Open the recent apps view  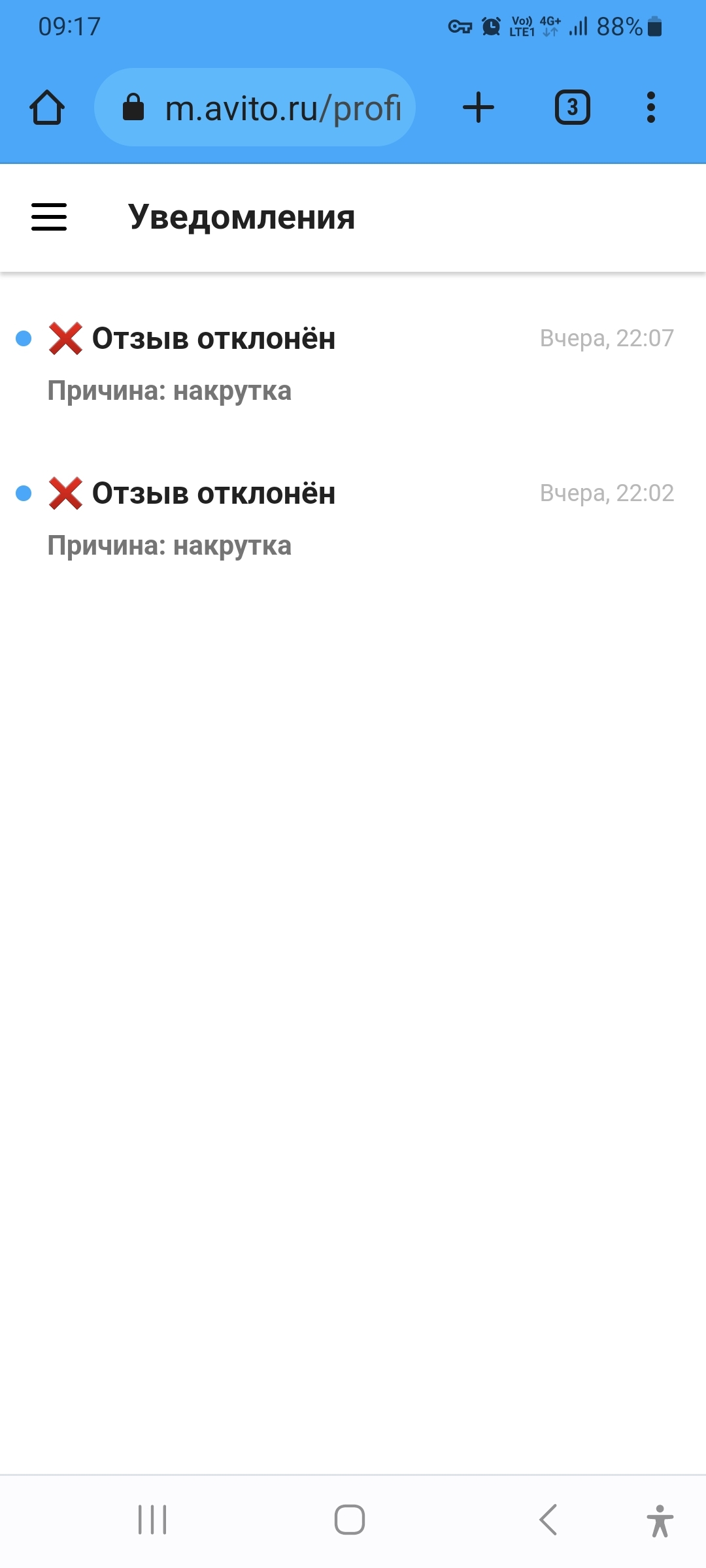tap(152, 1520)
